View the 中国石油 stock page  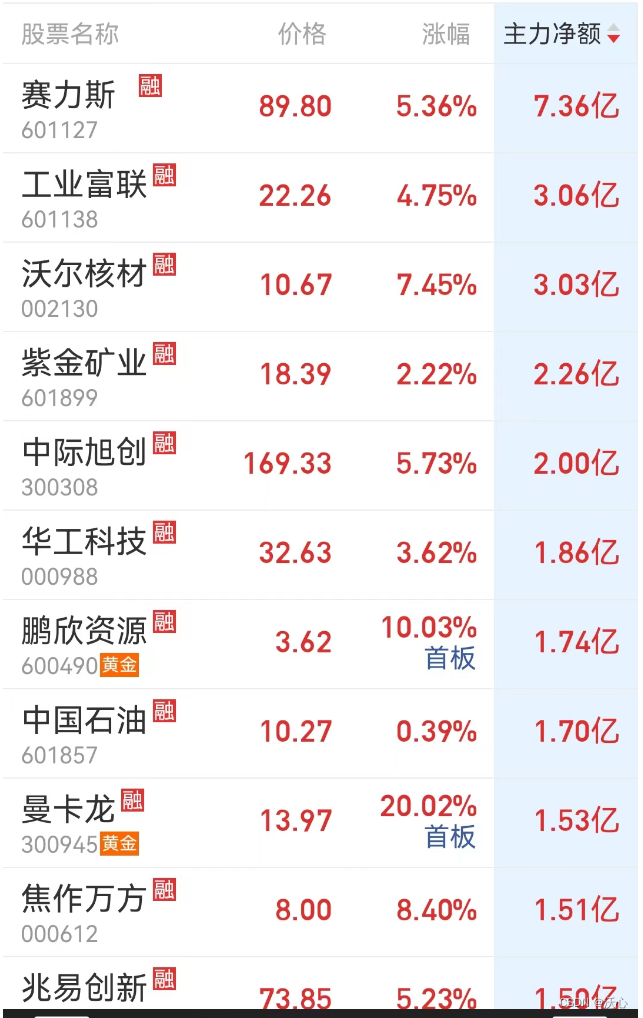84,721
